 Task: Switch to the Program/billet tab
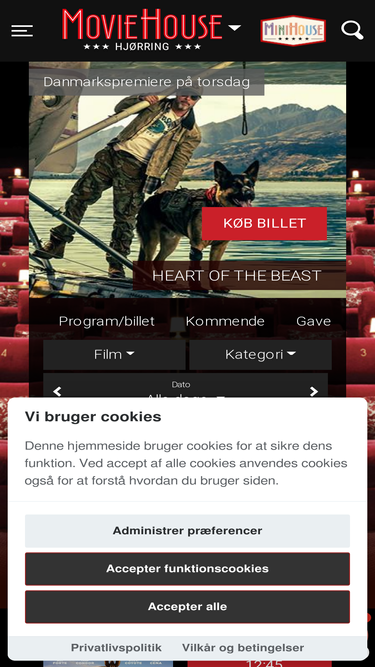tap(106, 321)
